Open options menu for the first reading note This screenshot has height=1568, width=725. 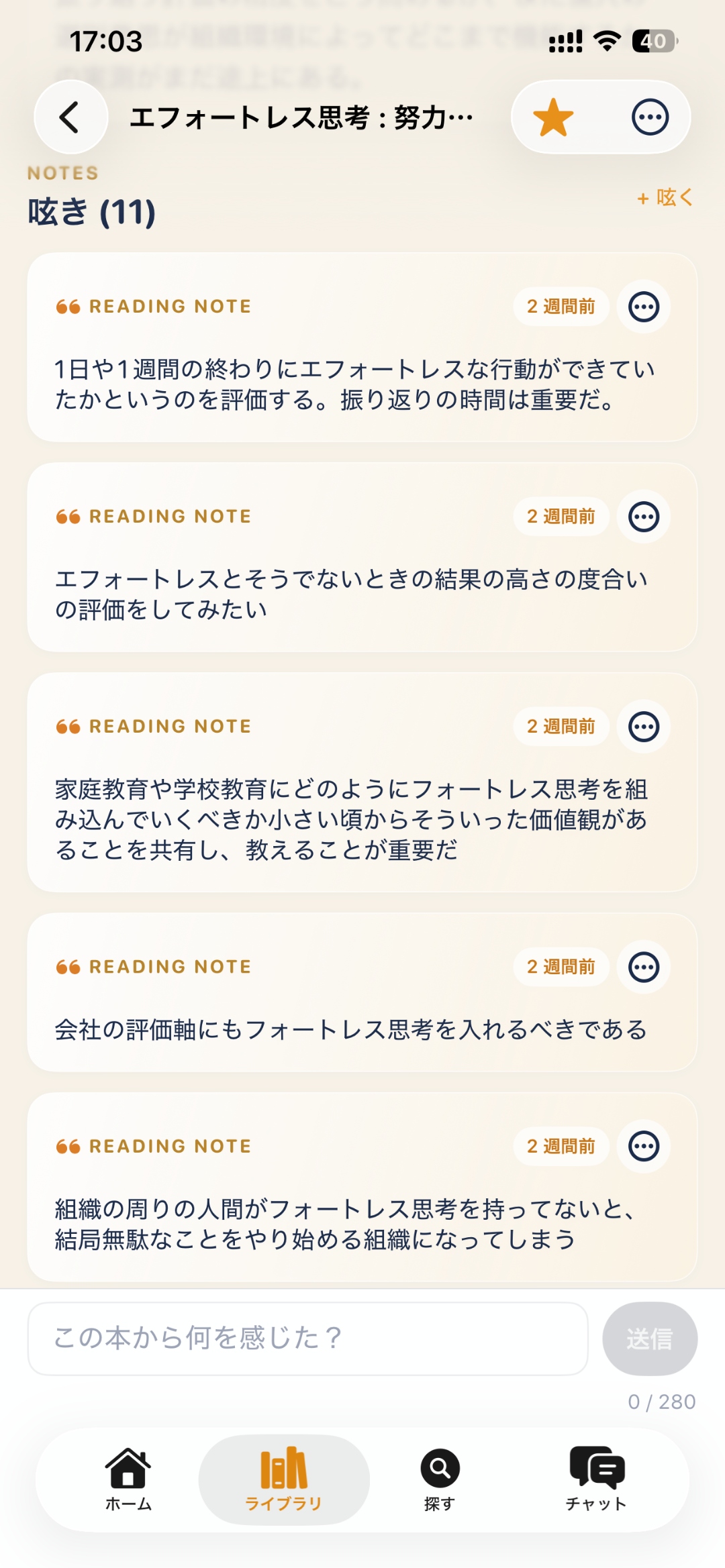(x=642, y=306)
